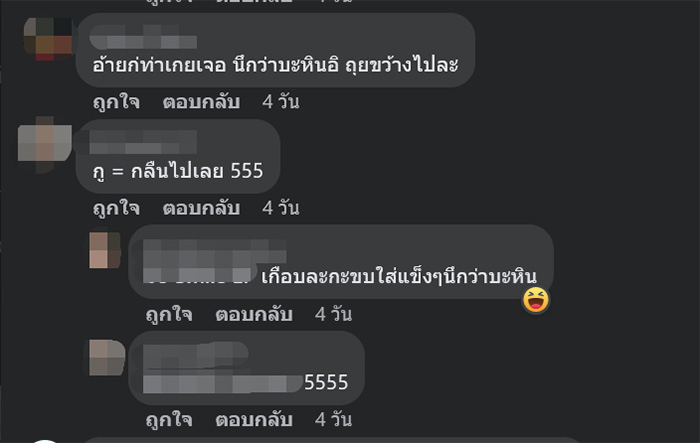Like the comment กู = กลืนไปเลย 555
Viewport: 700px width, 443px height.
[115, 208]
